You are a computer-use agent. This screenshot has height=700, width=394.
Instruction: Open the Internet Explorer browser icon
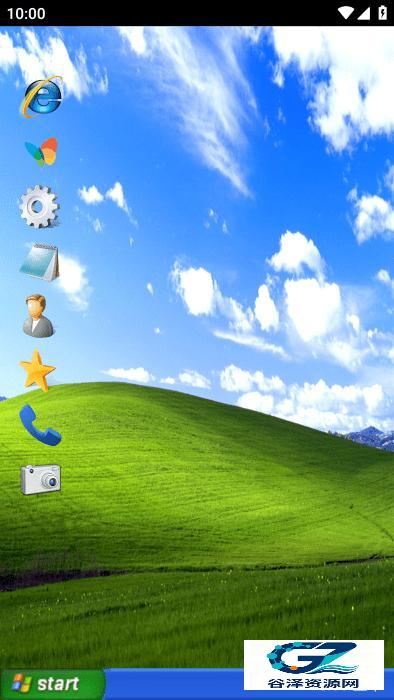point(41,97)
